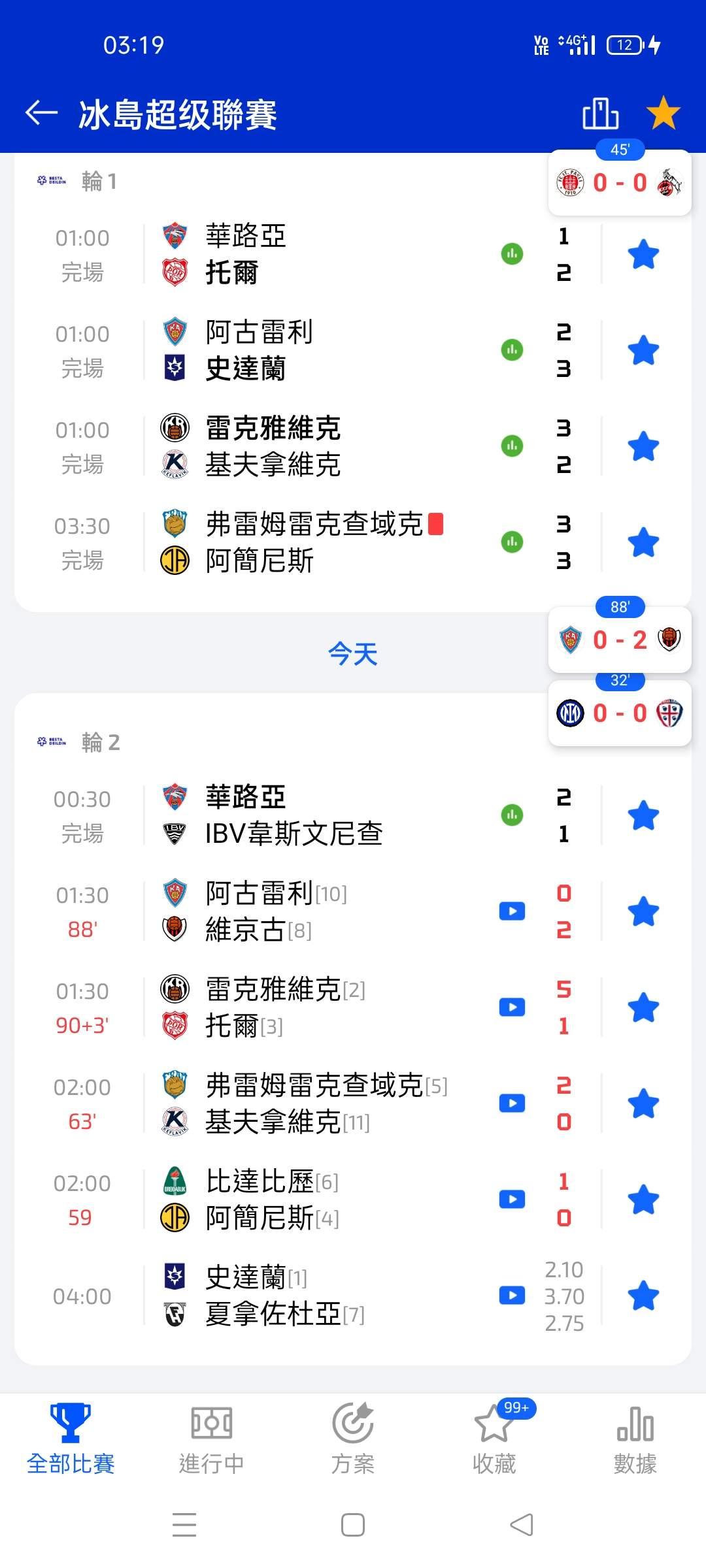Screen dimensions: 706x1568
Task: Watch live video of 比達比歷 vs 阿簡尼斯
Action: [512, 1200]
